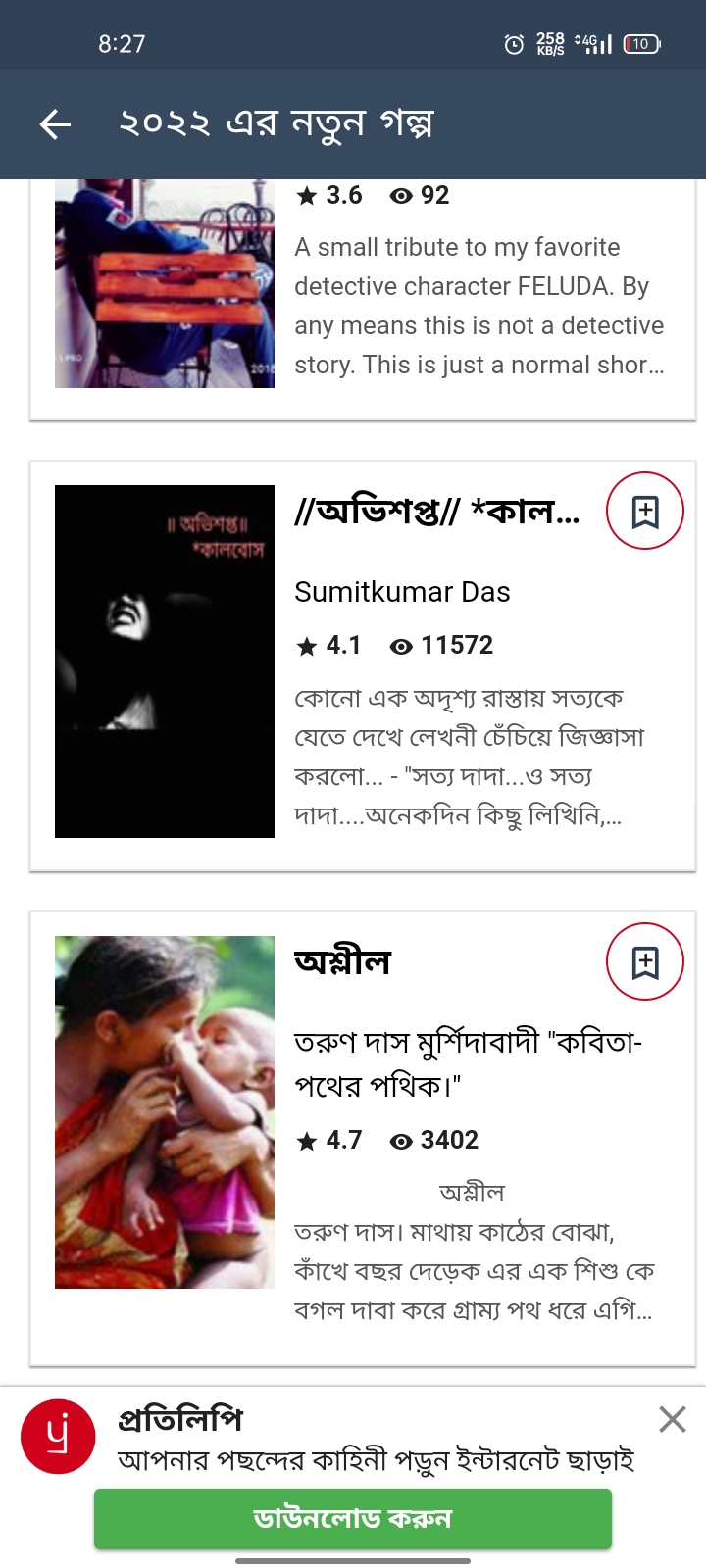Screen dimensions: 706x1568
Task: Bookmark the //অভিশপ্ত// story
Action: [644, 512]
